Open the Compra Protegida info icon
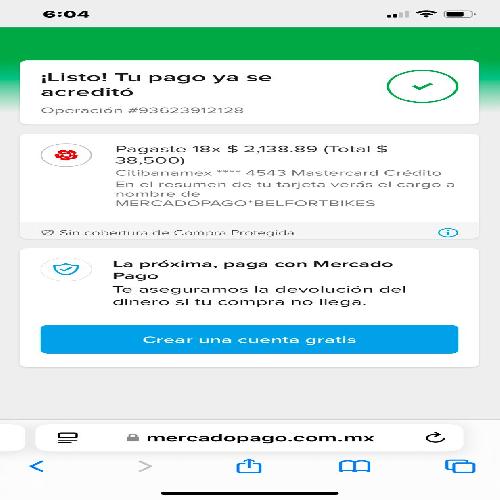500x500 pixels. pos(448,232)
